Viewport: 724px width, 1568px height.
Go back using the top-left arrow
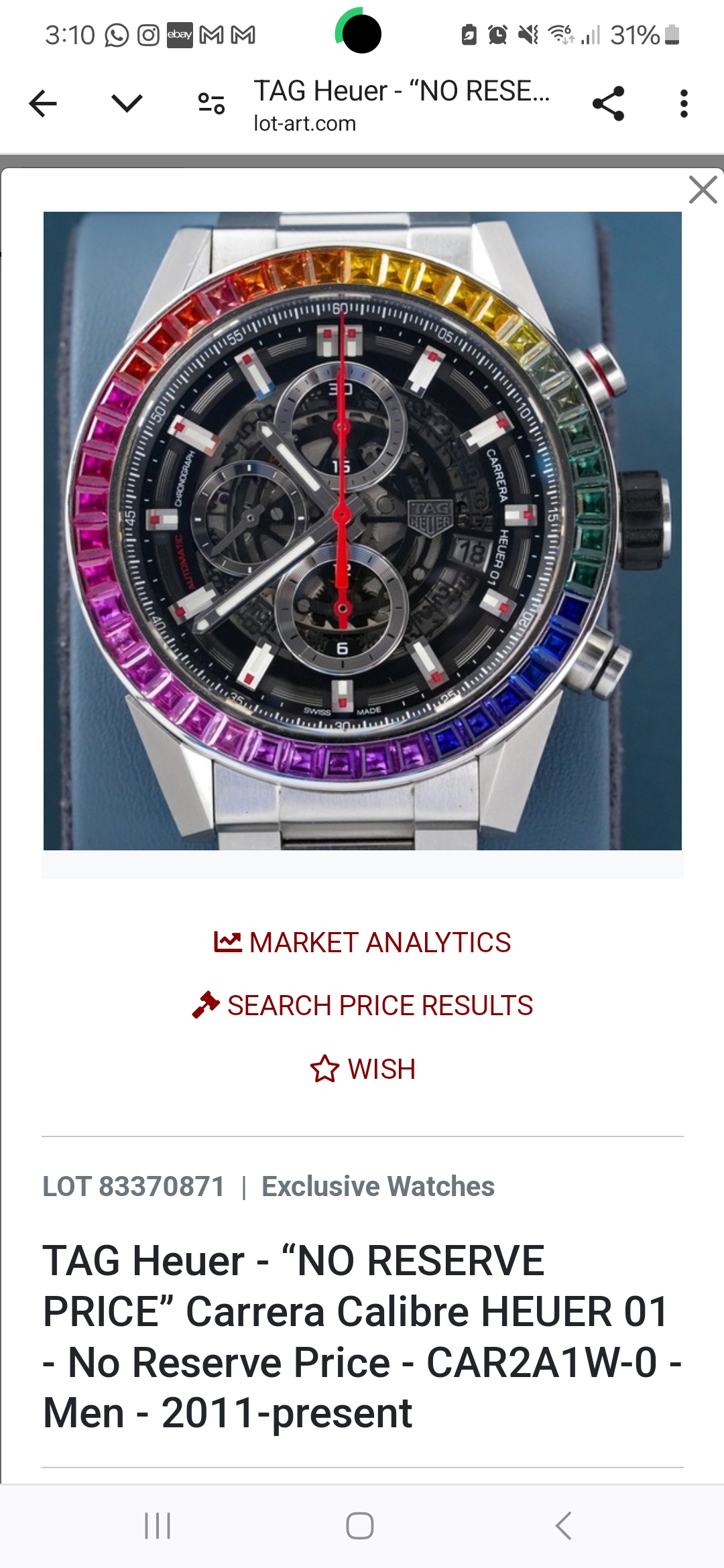pos(43,104)
